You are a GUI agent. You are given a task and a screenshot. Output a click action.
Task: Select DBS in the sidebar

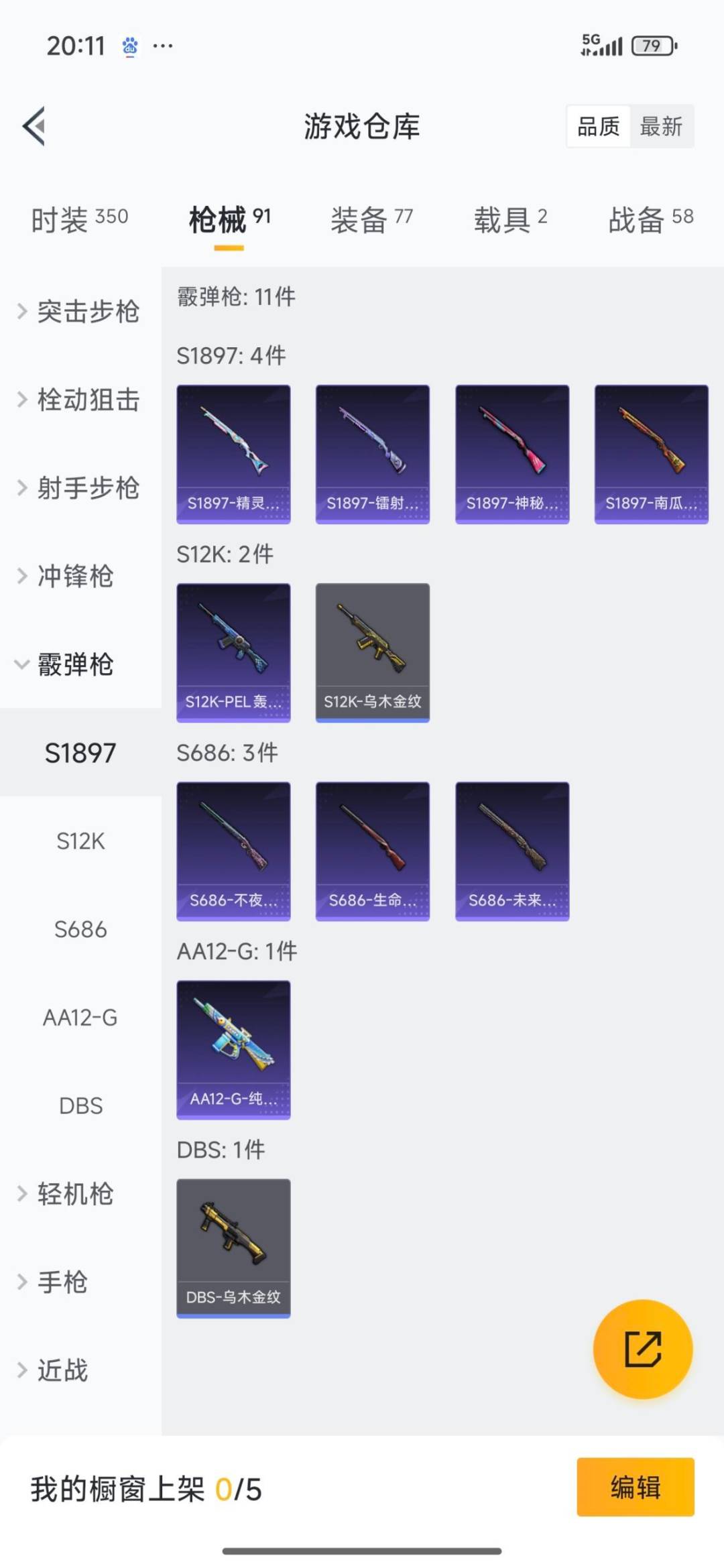[80, 1105]
